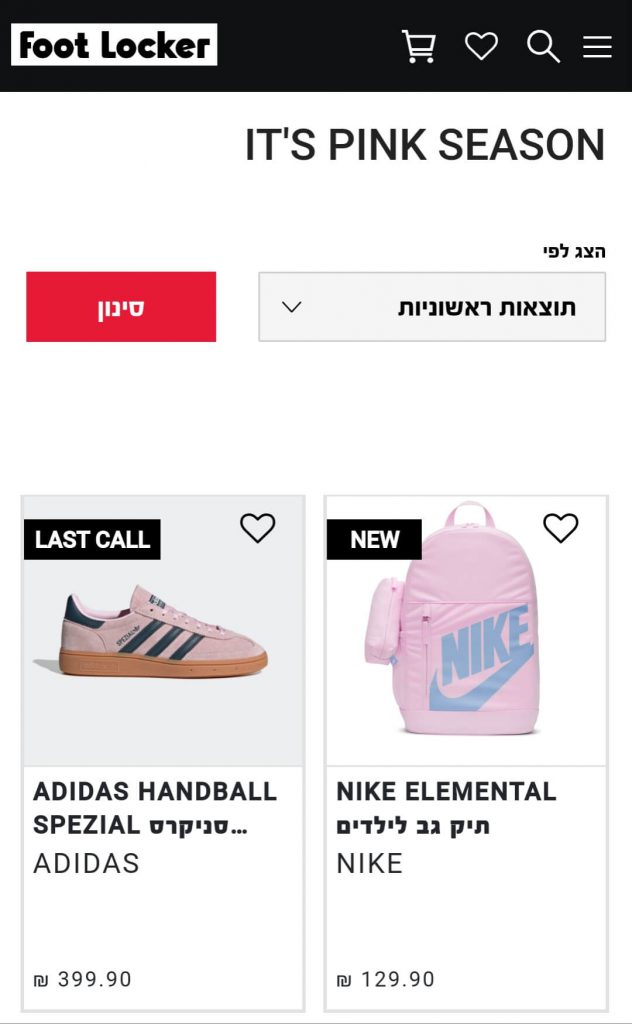Expand the תוצאות ראשוניות sort dropdown
The width and height of the screenshot is (632, 1024).
432,307
